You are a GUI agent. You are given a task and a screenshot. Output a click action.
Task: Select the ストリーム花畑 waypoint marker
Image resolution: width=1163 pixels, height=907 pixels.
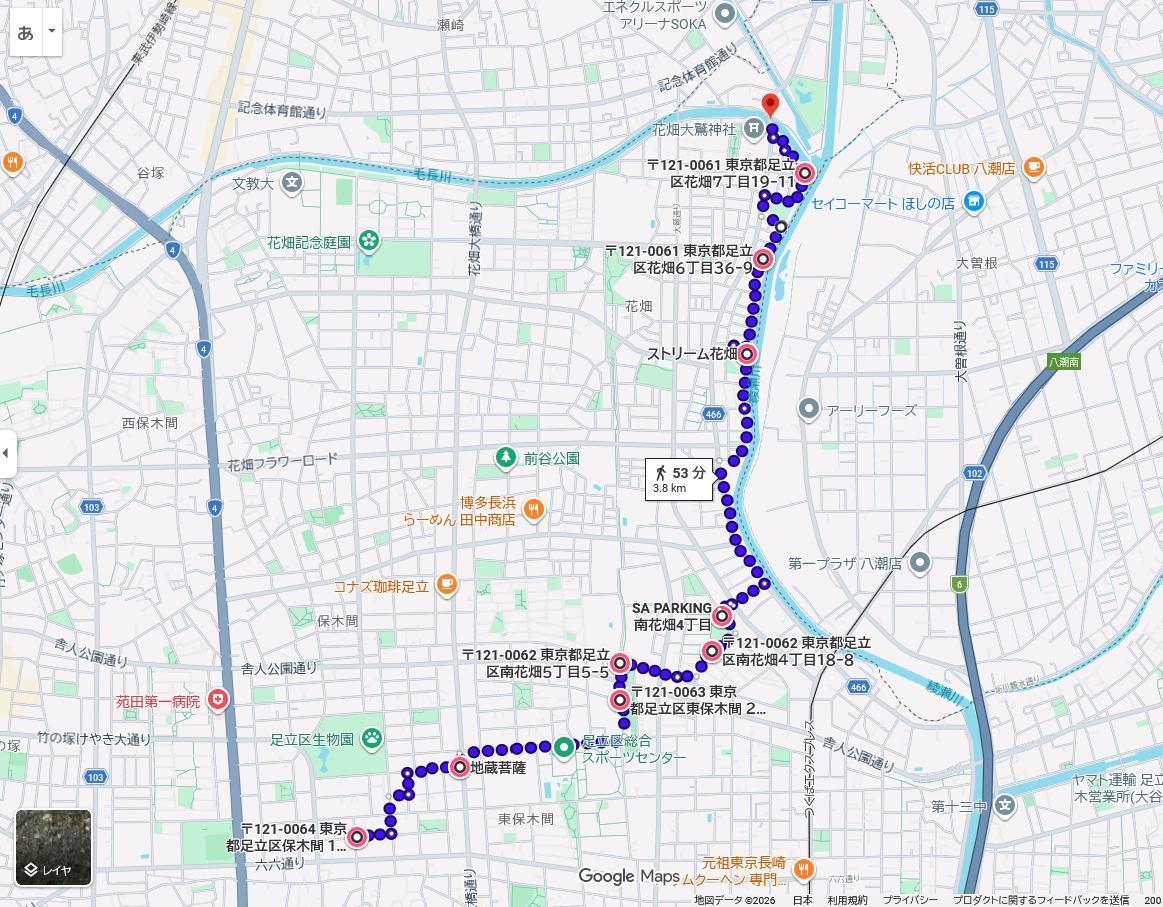tap(746, 354)
